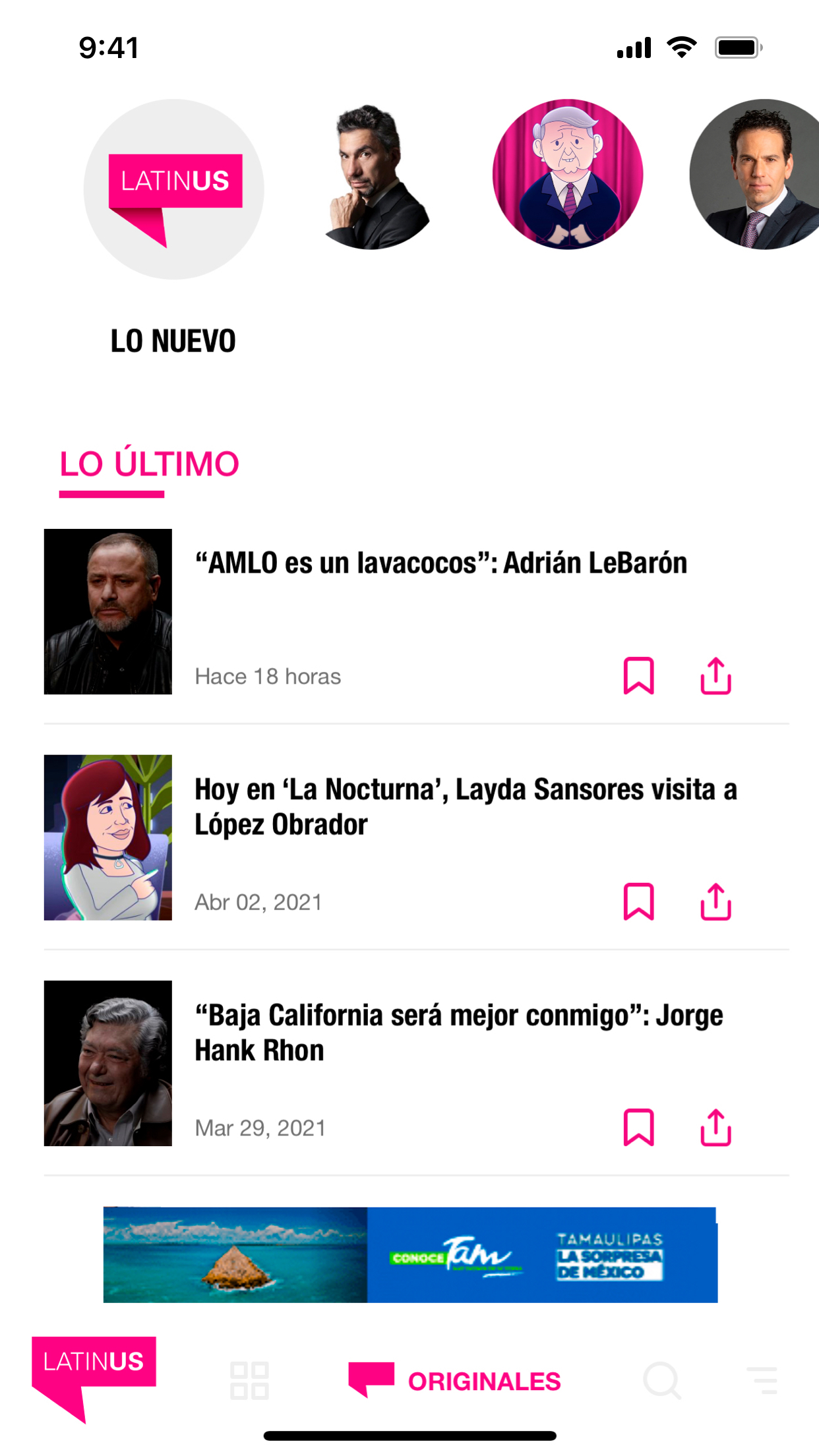Switch to the grid sections tab
819x1456 pixels.
point(249,1380)
